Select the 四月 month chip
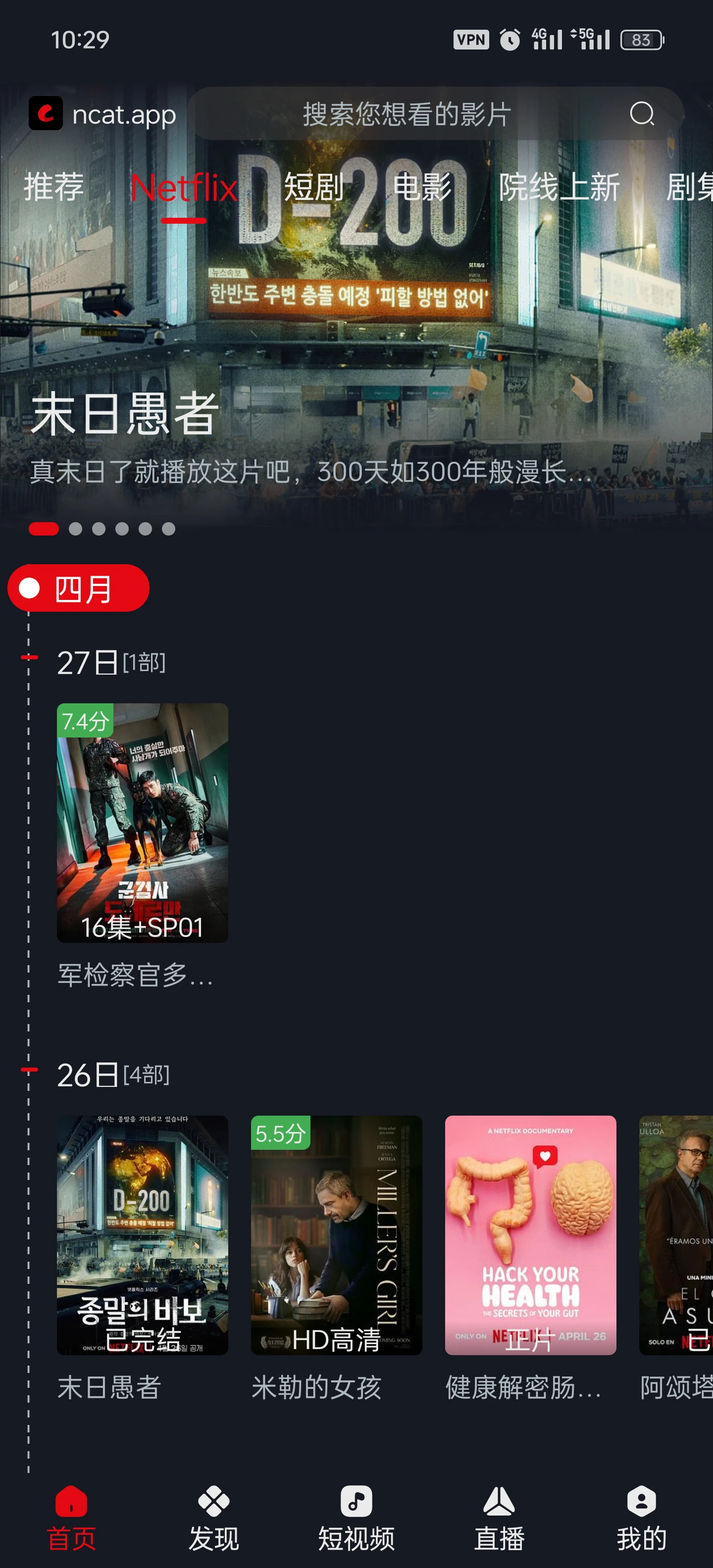Screen dimensions: 713x1568 tap(79, 588)
